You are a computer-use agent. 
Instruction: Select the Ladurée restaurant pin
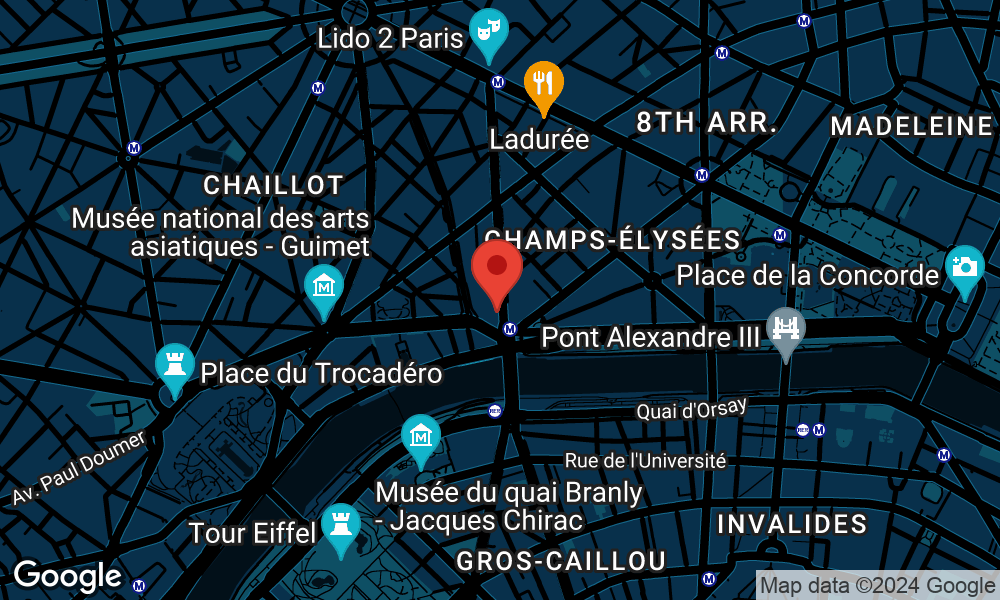[544, 85]
